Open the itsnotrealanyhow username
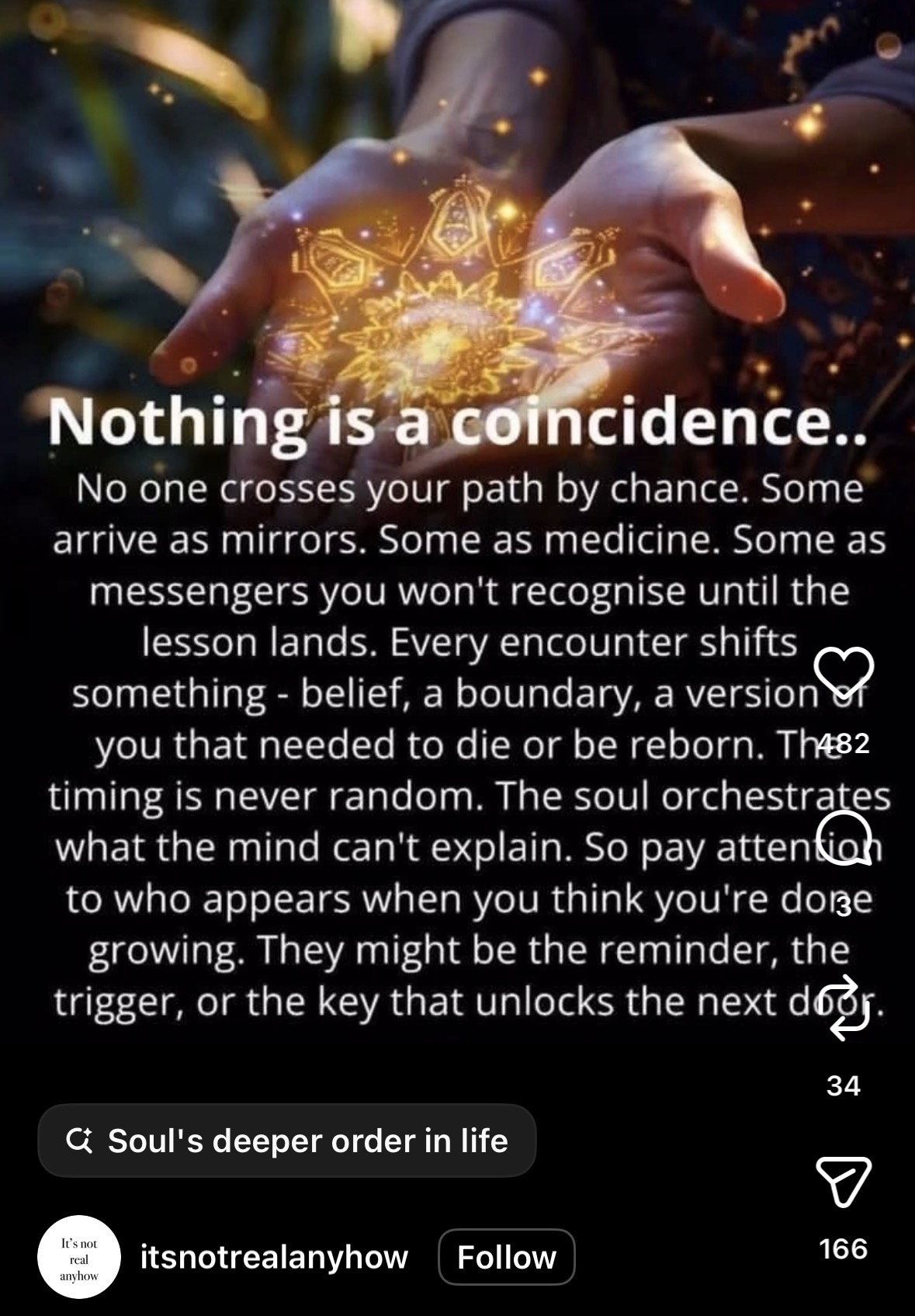This screenshot has width=915, height=1316. coord(274,1257)
